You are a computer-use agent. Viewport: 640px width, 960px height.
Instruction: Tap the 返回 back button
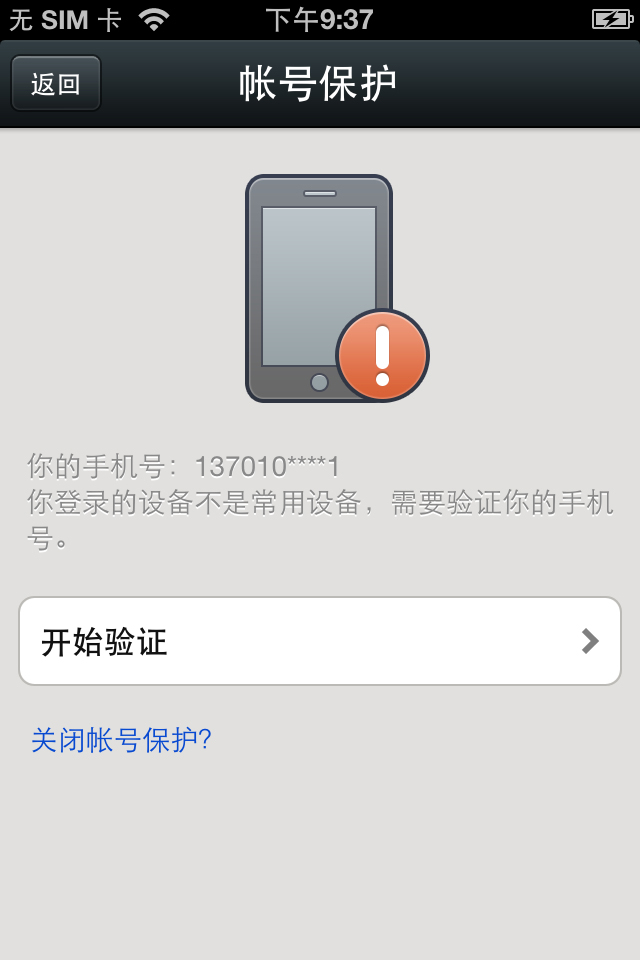pos(56,83)
